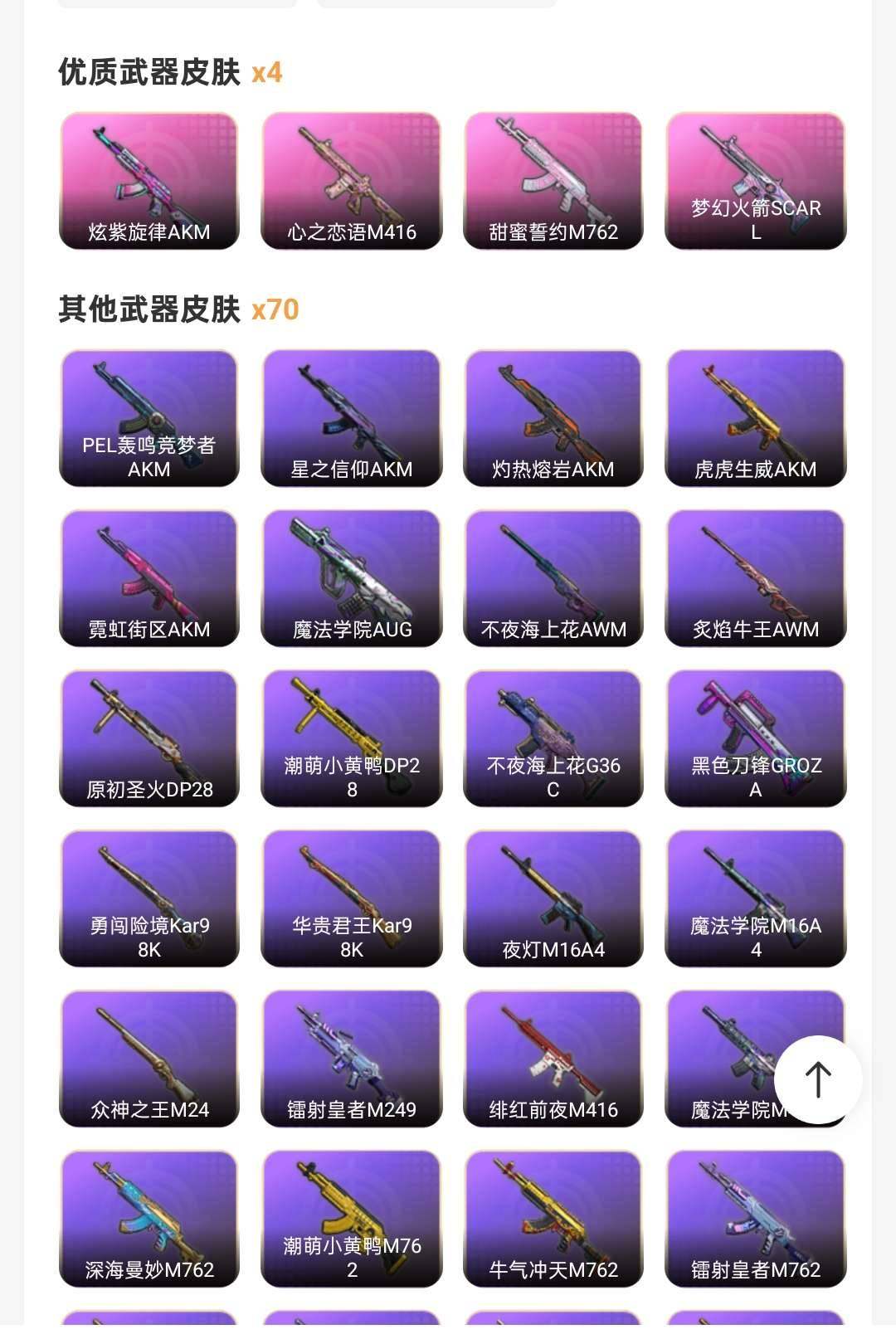Click the 炙焰牛王AWM skin
Viewport: 896px width, 1344px height.
[x=755, y=577]
